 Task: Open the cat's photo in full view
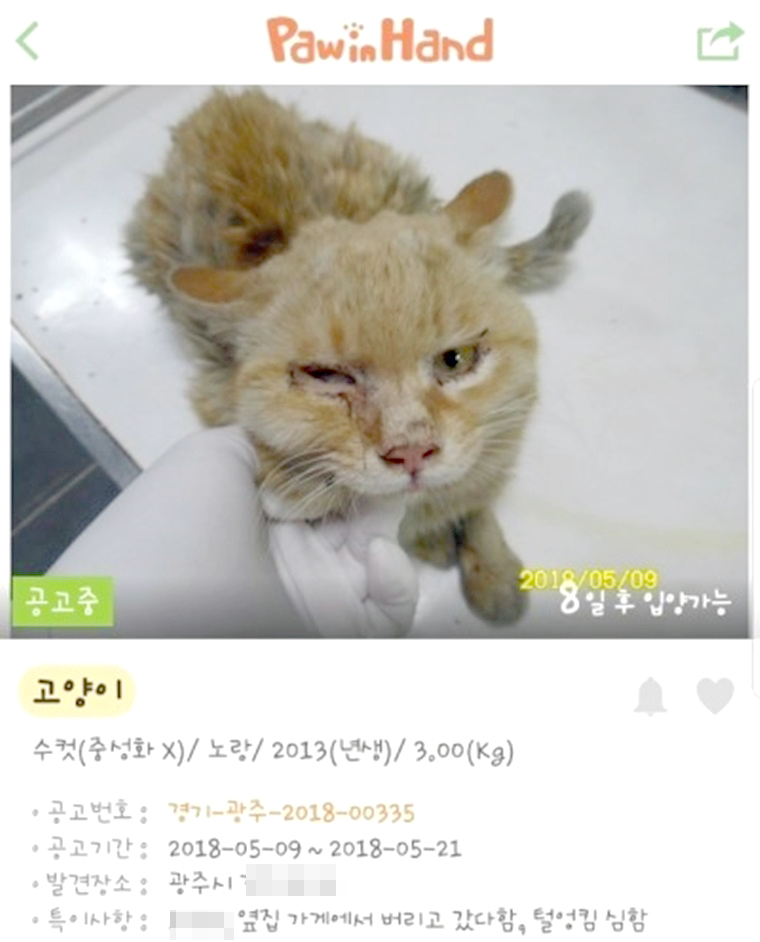coord(379,360)
